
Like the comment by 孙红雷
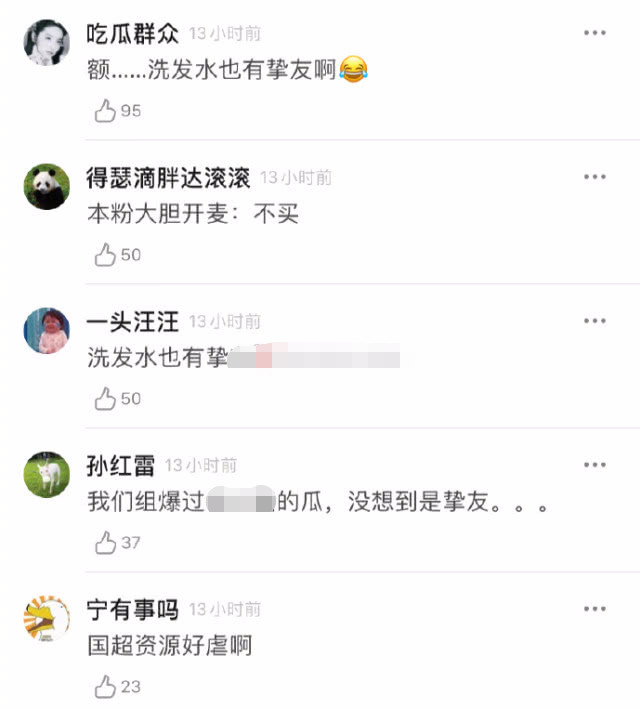click(x=105, y=543)
